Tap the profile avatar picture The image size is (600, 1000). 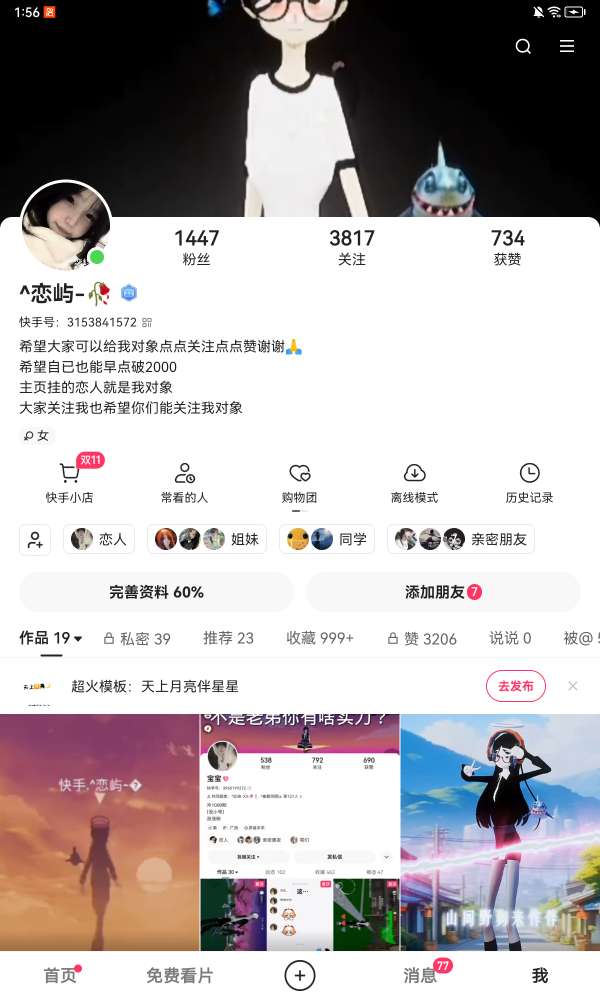pos(66,227)
